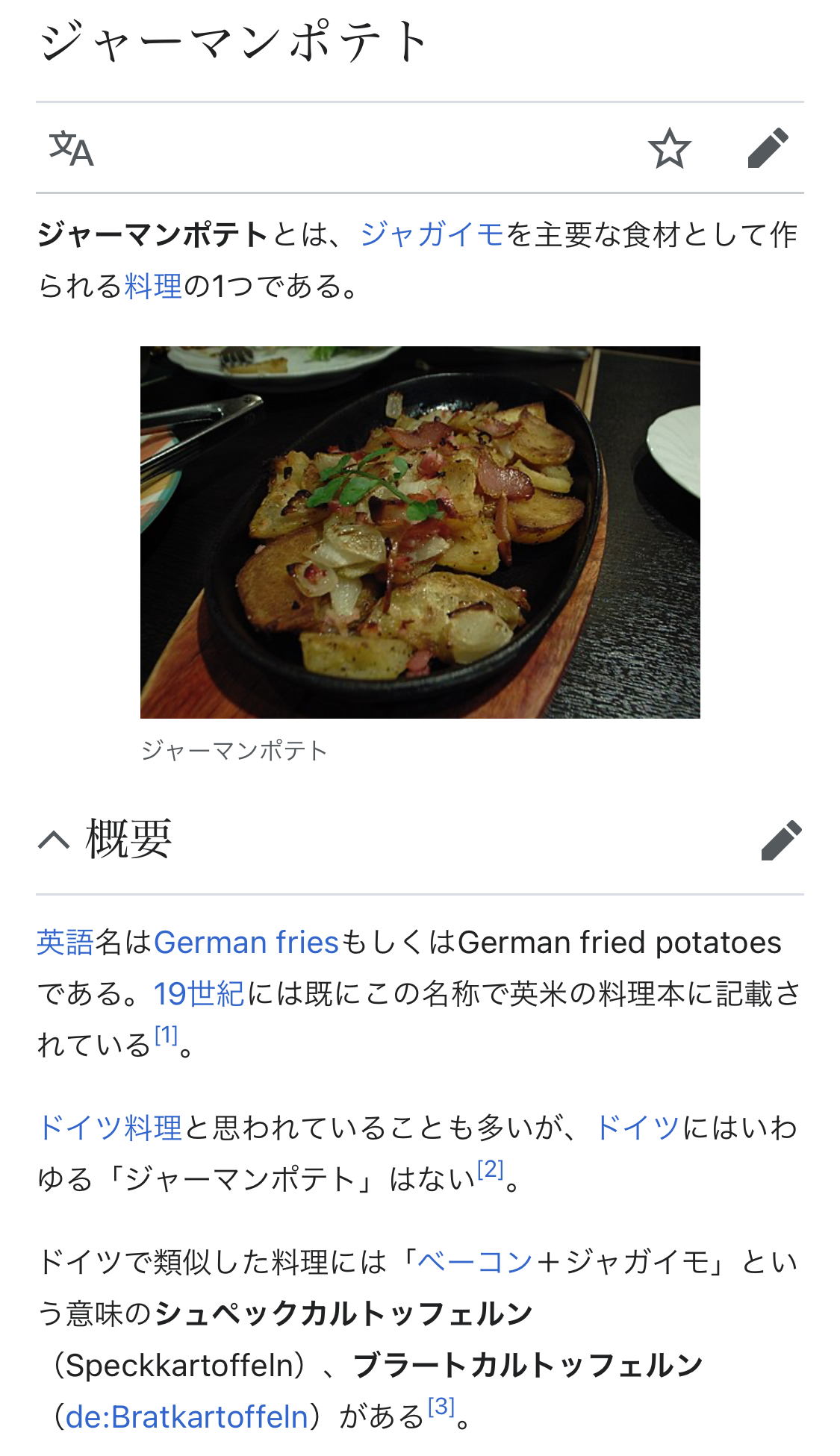The height and width of the screenshot is (1456, 840).
Task: Edit the lead section with top pencil
Action: tap(768, 149)
